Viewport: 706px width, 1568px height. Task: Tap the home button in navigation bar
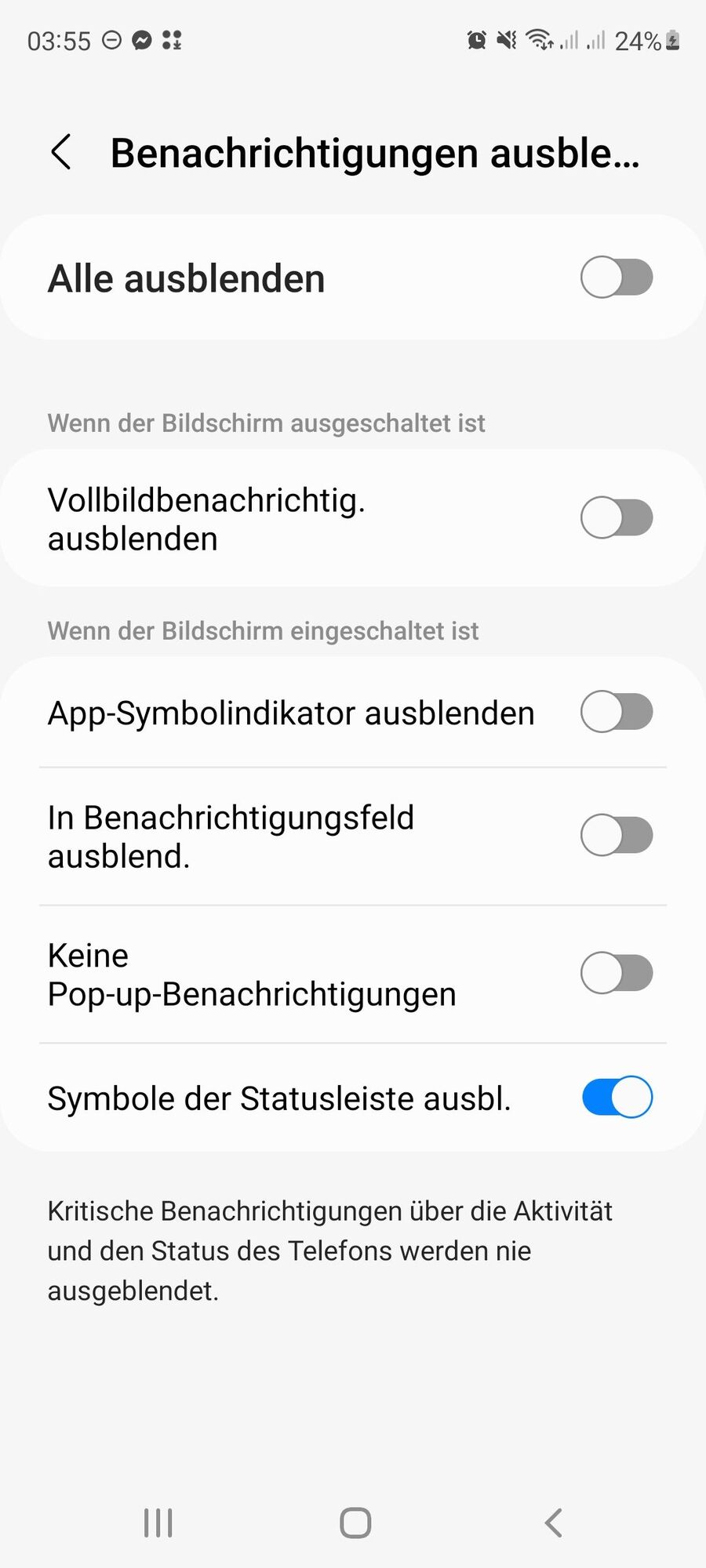[355, 1523]
